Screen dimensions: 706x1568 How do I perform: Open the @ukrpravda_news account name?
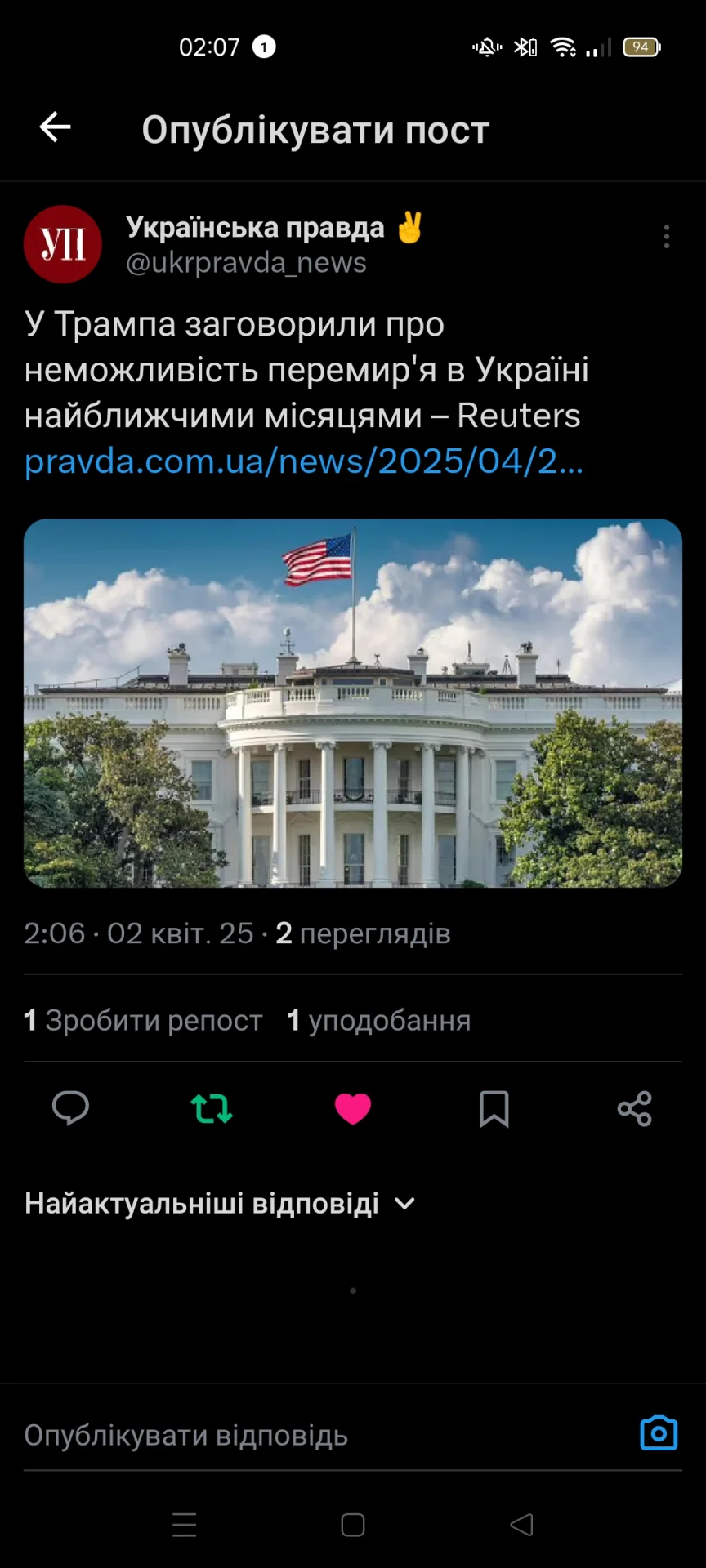coord(246,263)
